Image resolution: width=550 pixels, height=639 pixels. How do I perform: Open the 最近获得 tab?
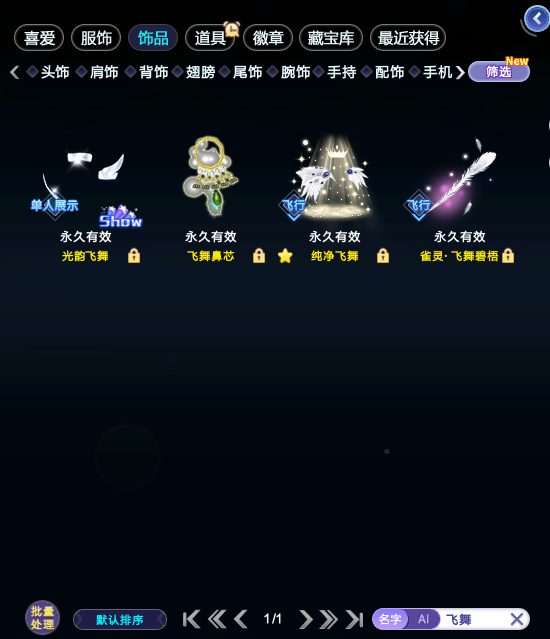(x=408, y=38)
